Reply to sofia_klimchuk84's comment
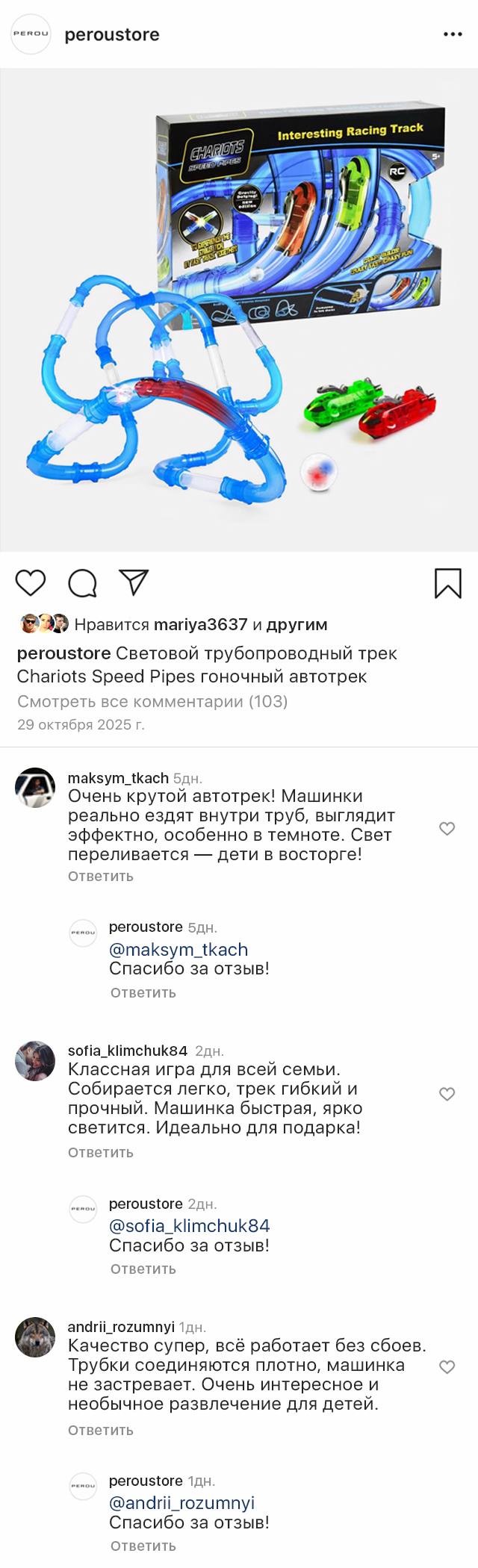478x1568 pixels. pyautogui.click(x=100, y=1152)
